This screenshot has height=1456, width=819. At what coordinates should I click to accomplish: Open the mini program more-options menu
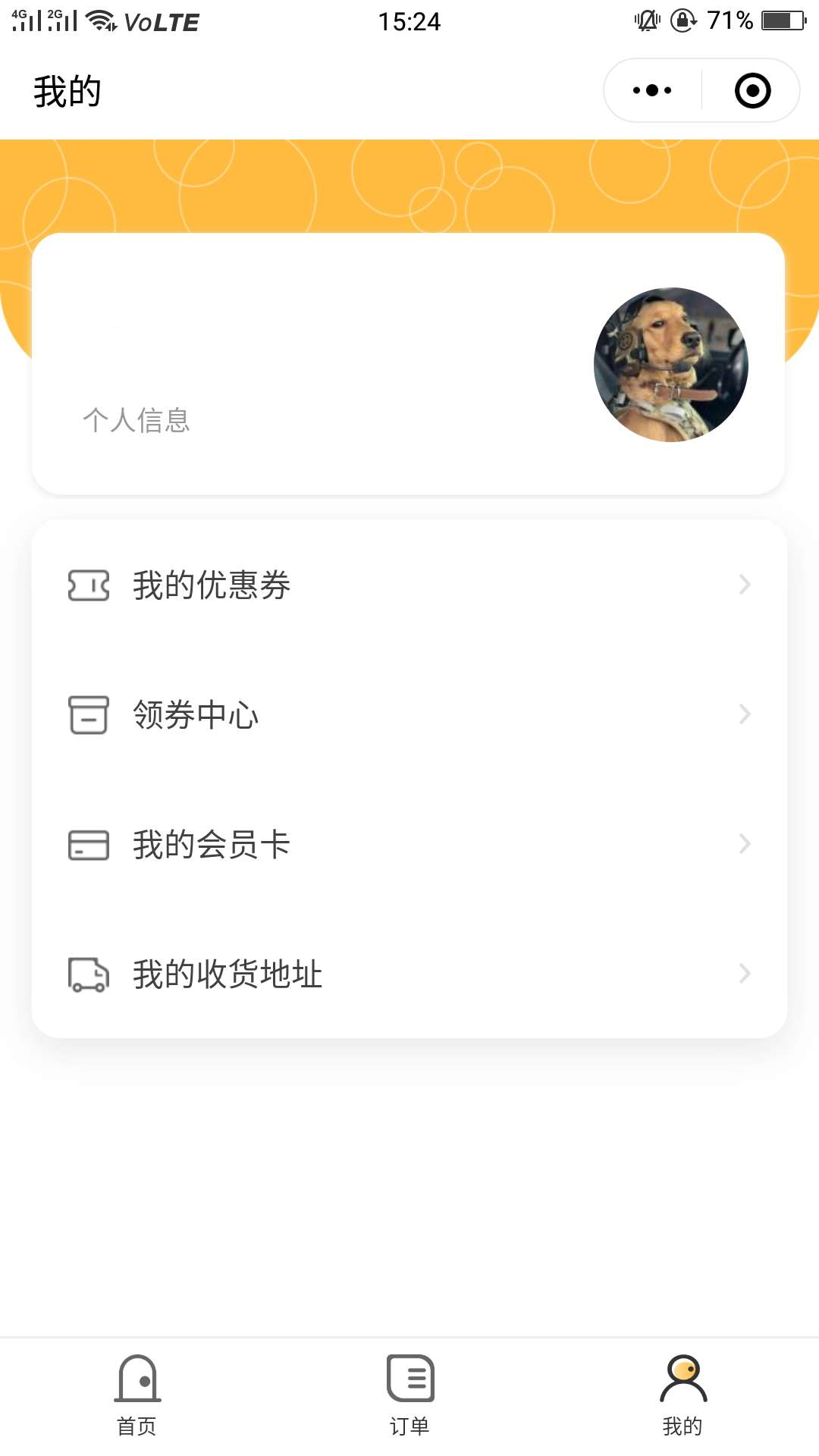tap(652, 91)
